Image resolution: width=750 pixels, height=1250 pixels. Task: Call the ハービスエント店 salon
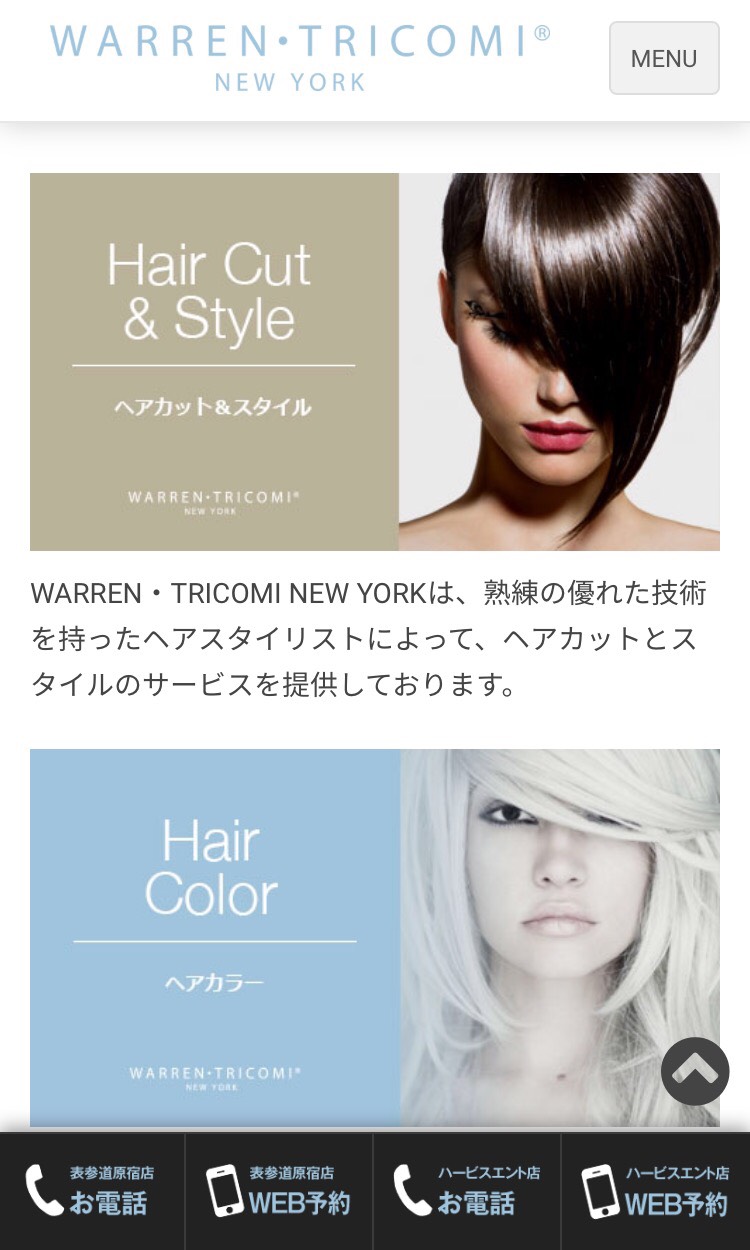tap(467, 1191)
